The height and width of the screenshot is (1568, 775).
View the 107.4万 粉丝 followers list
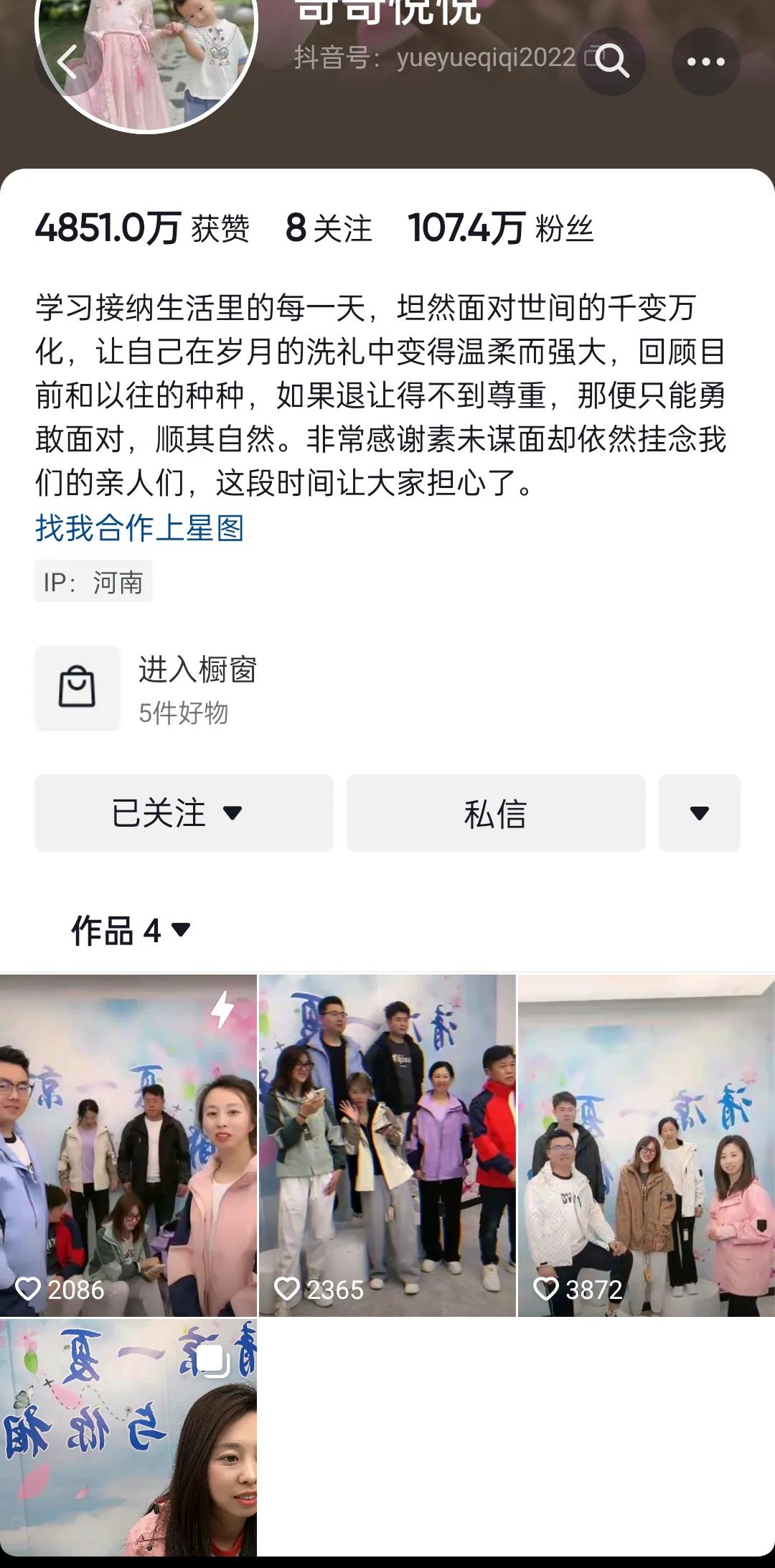pos(500,229)
